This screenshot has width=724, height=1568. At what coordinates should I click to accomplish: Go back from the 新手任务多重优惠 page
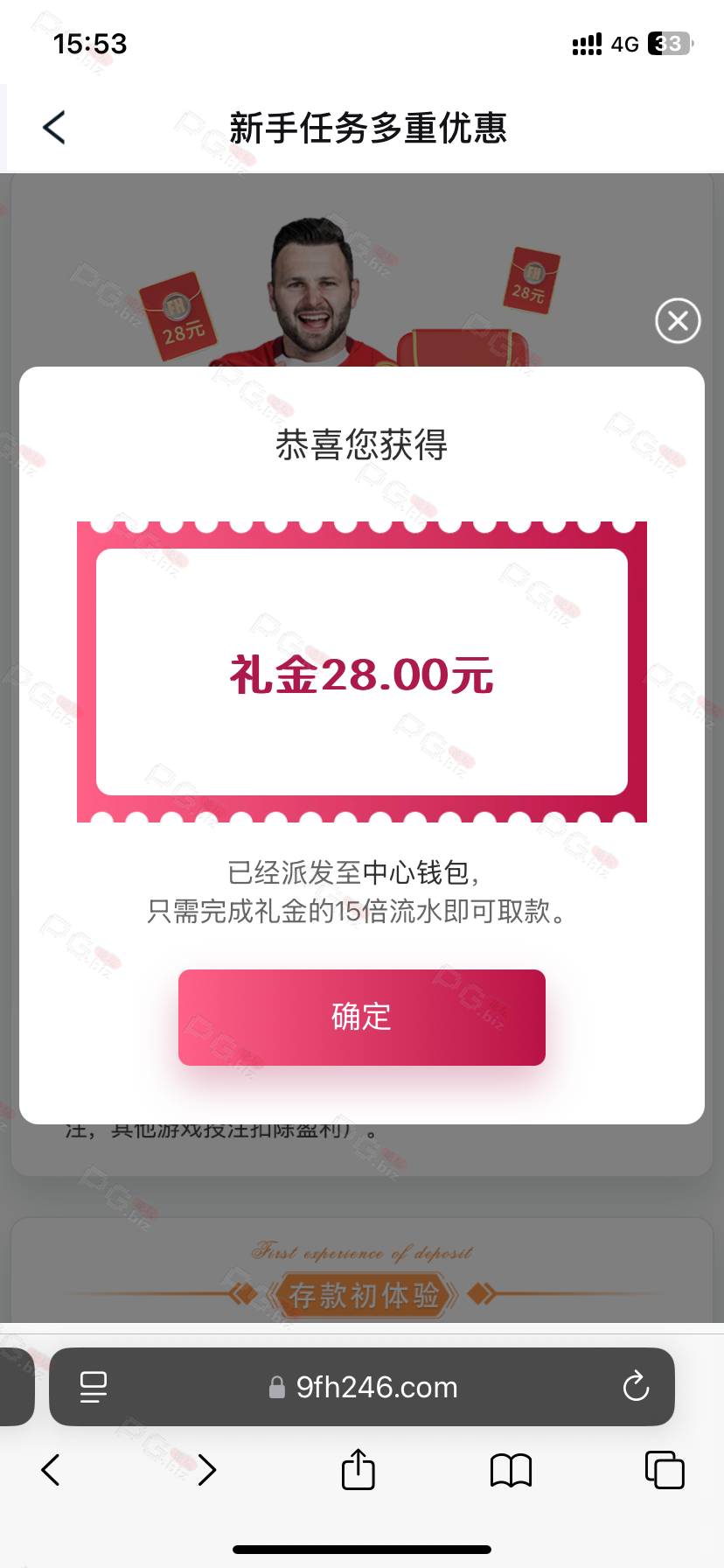(54, 128)
